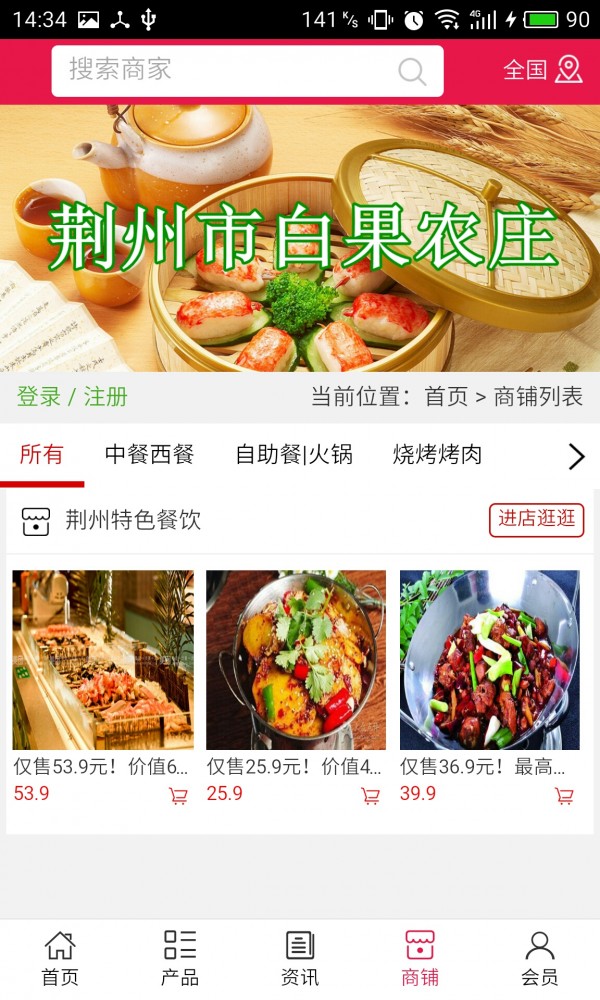Add the 53.9 item to cart
Image resolution: width=600 pixels, height=1000 pixels.
[178, 796]
